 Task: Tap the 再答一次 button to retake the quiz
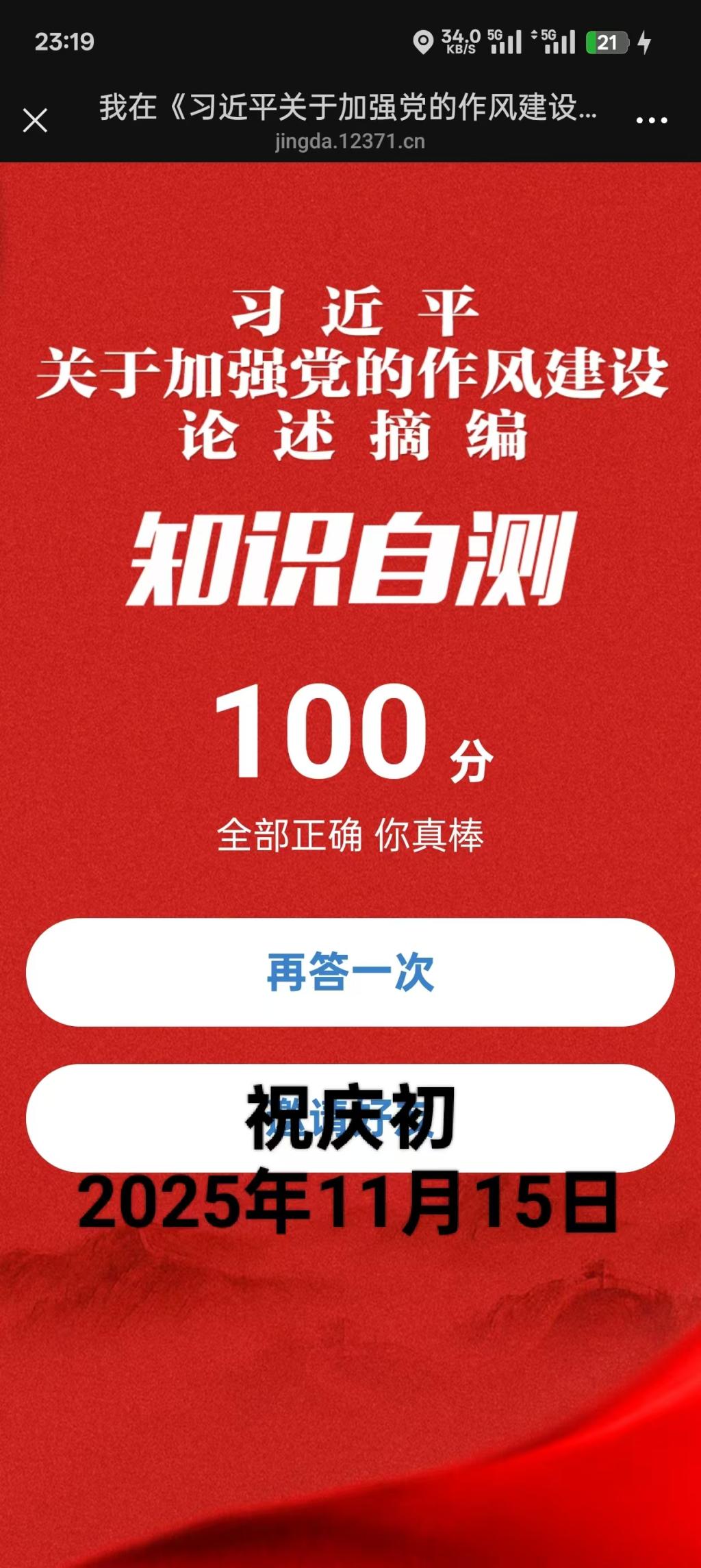[x=350, y=971]
